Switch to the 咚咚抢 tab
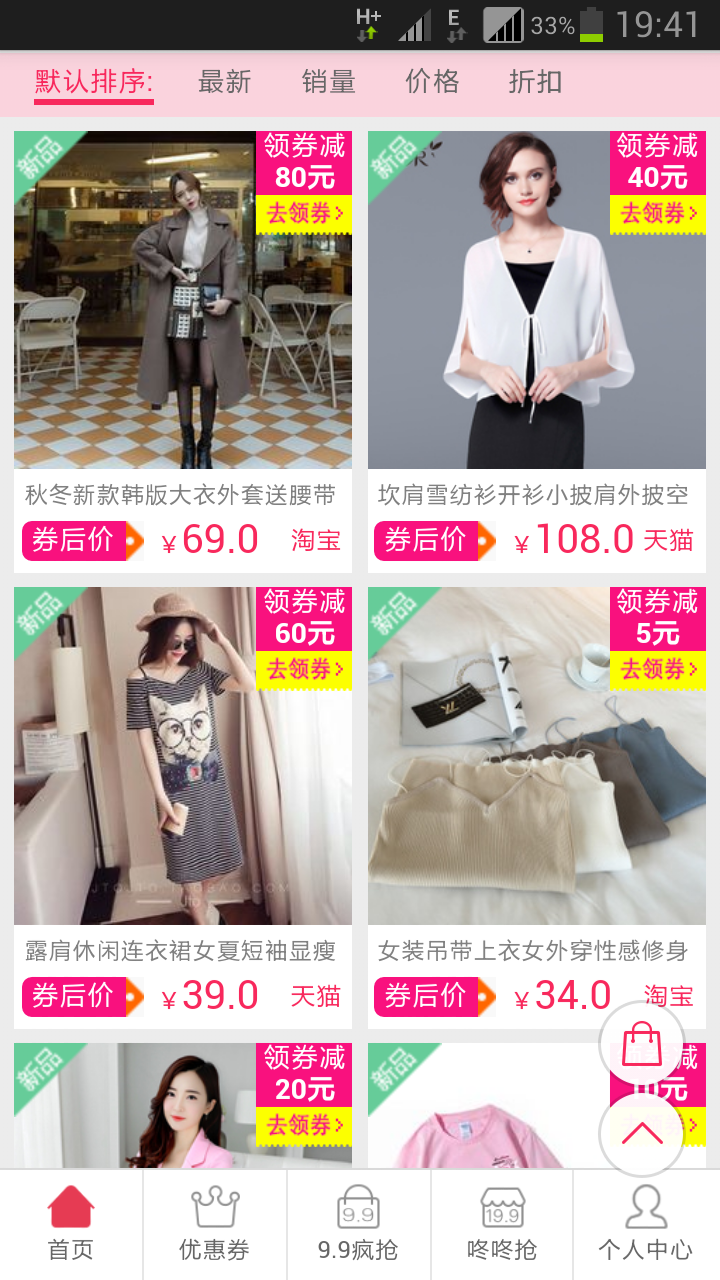 point(502,1224)
